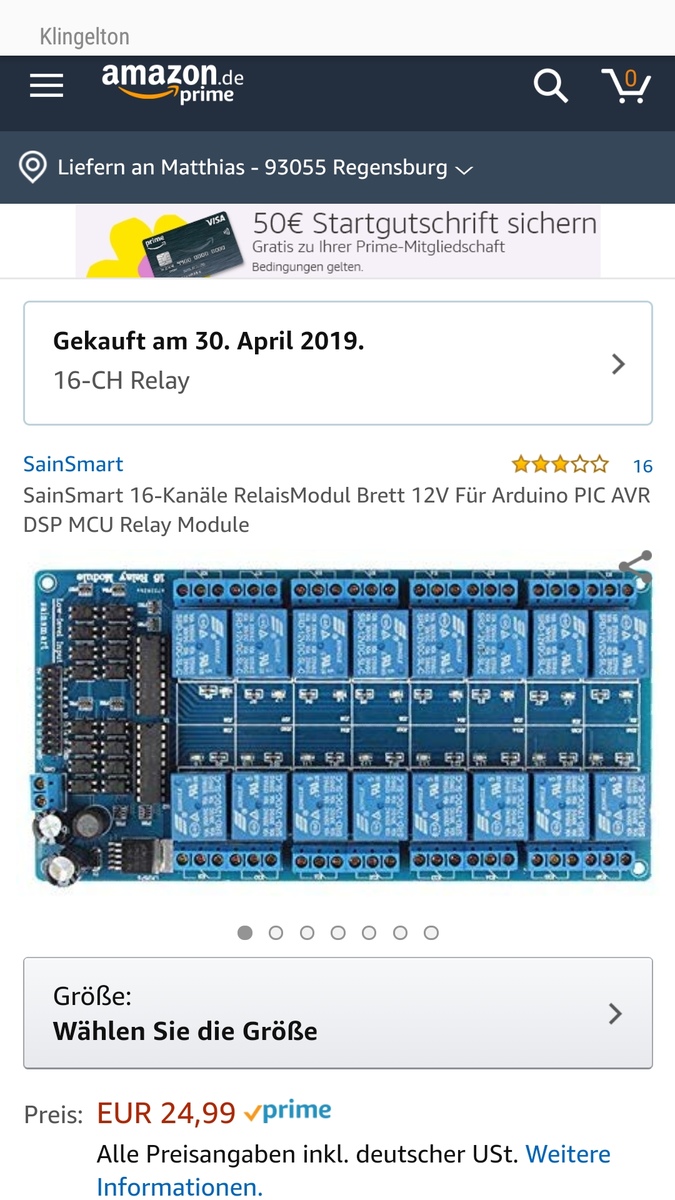675x1200 pixels.
Task: Change delivery address Matthias Regensburg
Action: (246, 168)
